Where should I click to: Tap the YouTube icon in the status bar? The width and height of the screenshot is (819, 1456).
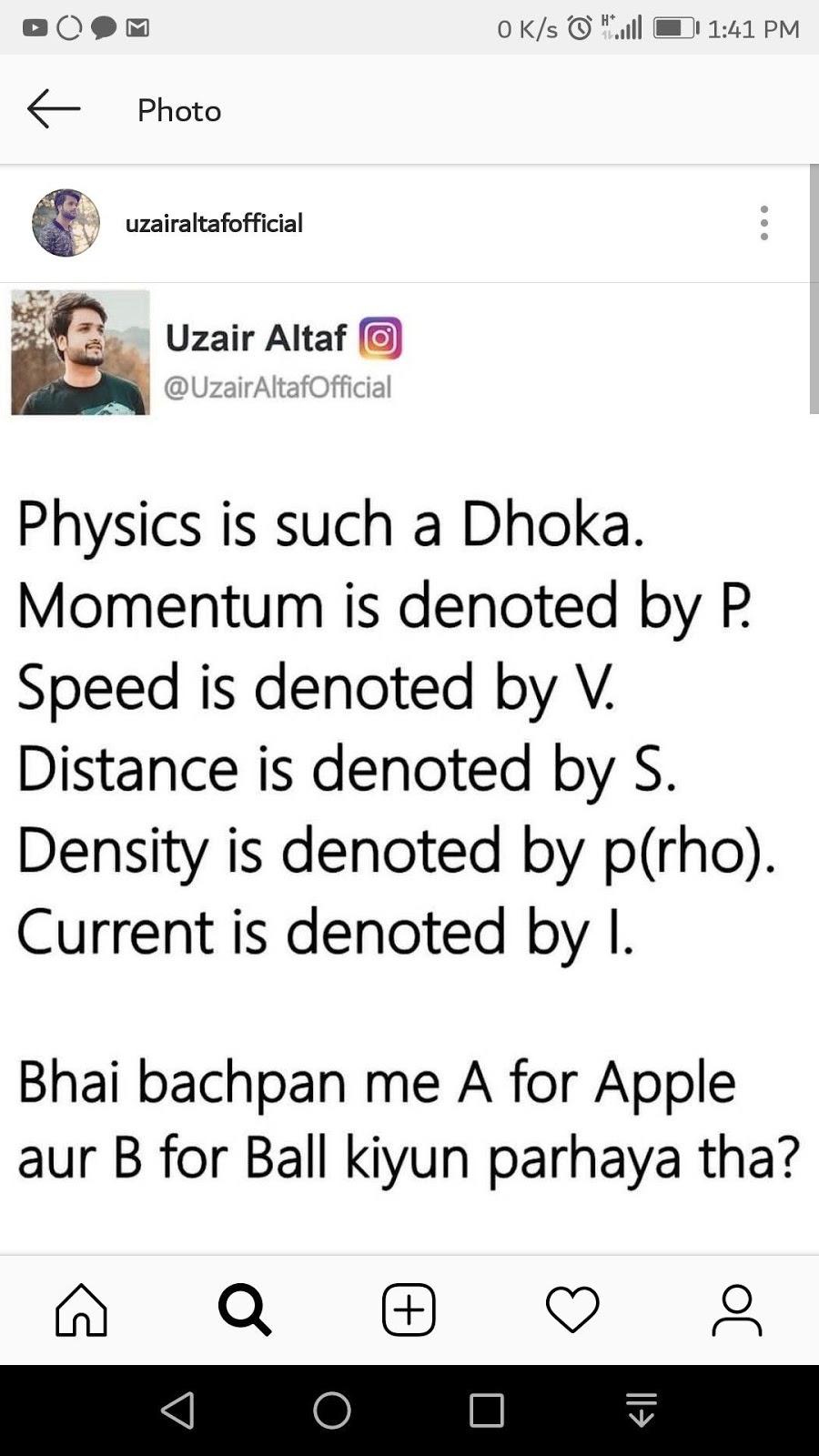pyautogui.click(x=35, y=27)
